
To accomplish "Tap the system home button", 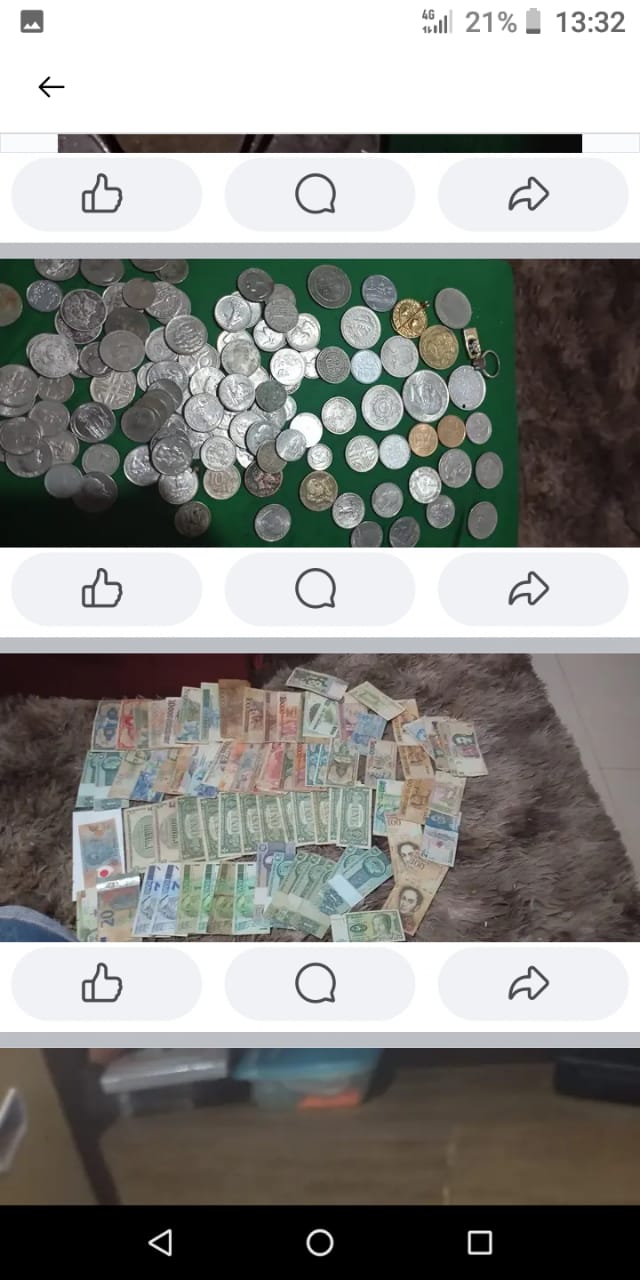I will (x=320, y=1243).
